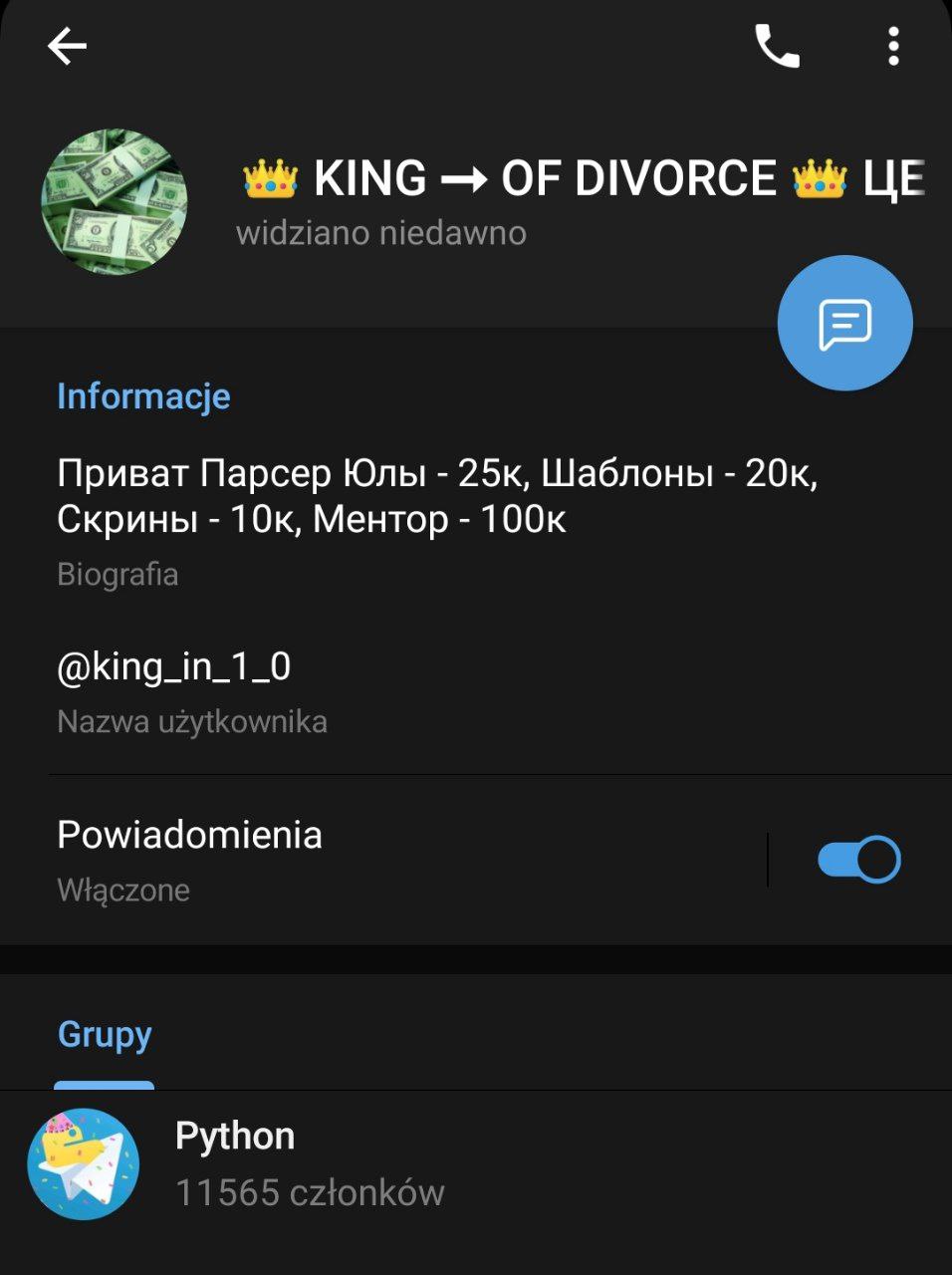
Task: Go back using the arrow icon
Action: point(67,47)
